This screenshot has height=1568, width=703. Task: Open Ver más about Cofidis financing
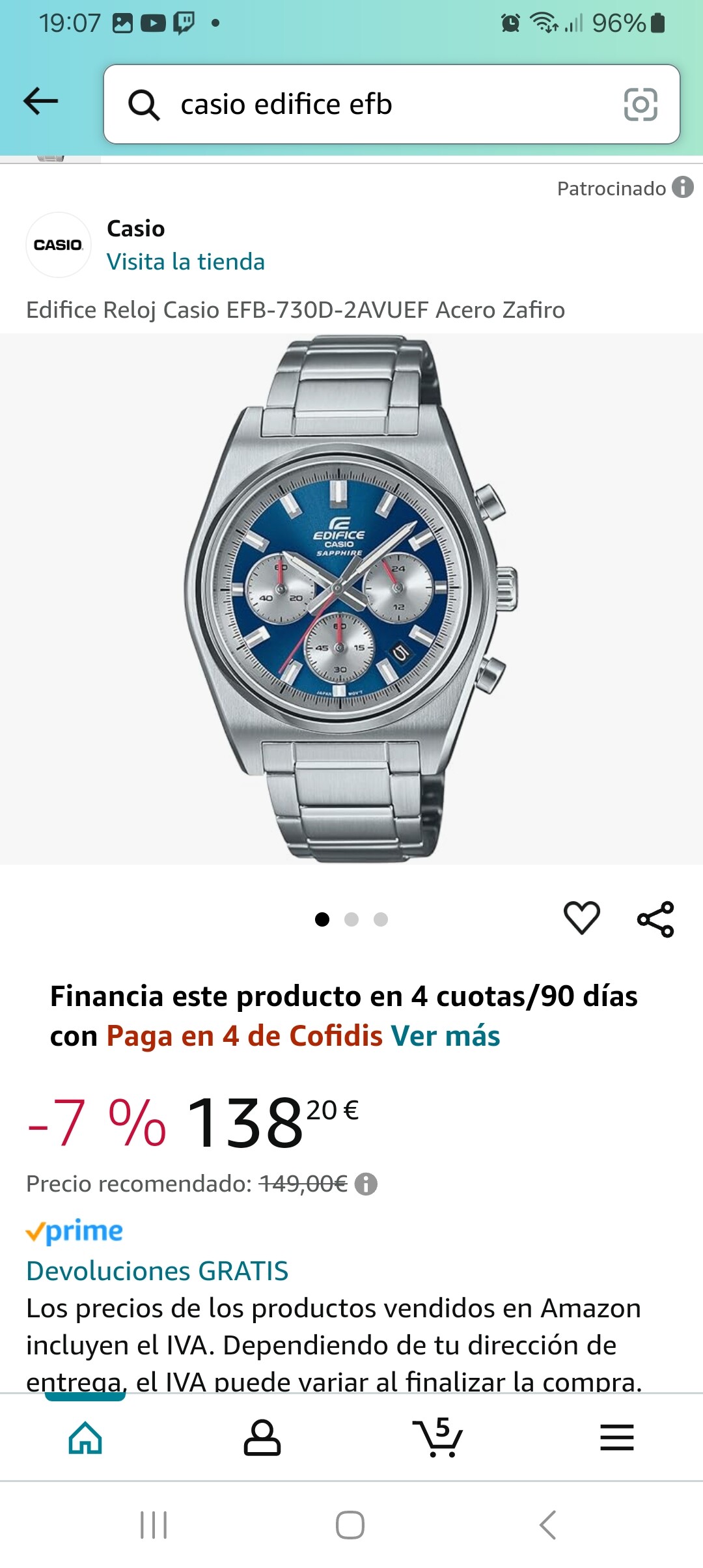(x=445, y=1036)
